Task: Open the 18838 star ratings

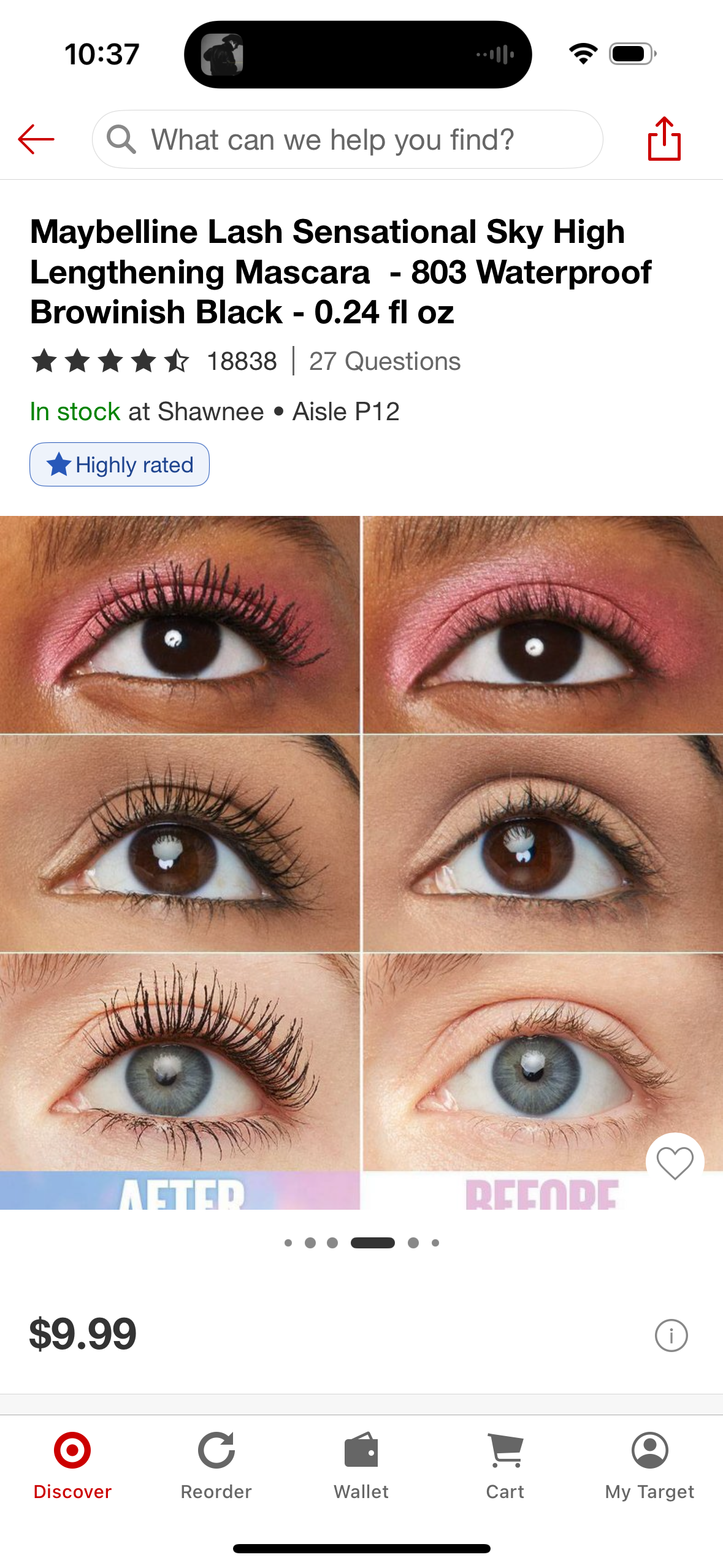Action: [x=153, y=361]
